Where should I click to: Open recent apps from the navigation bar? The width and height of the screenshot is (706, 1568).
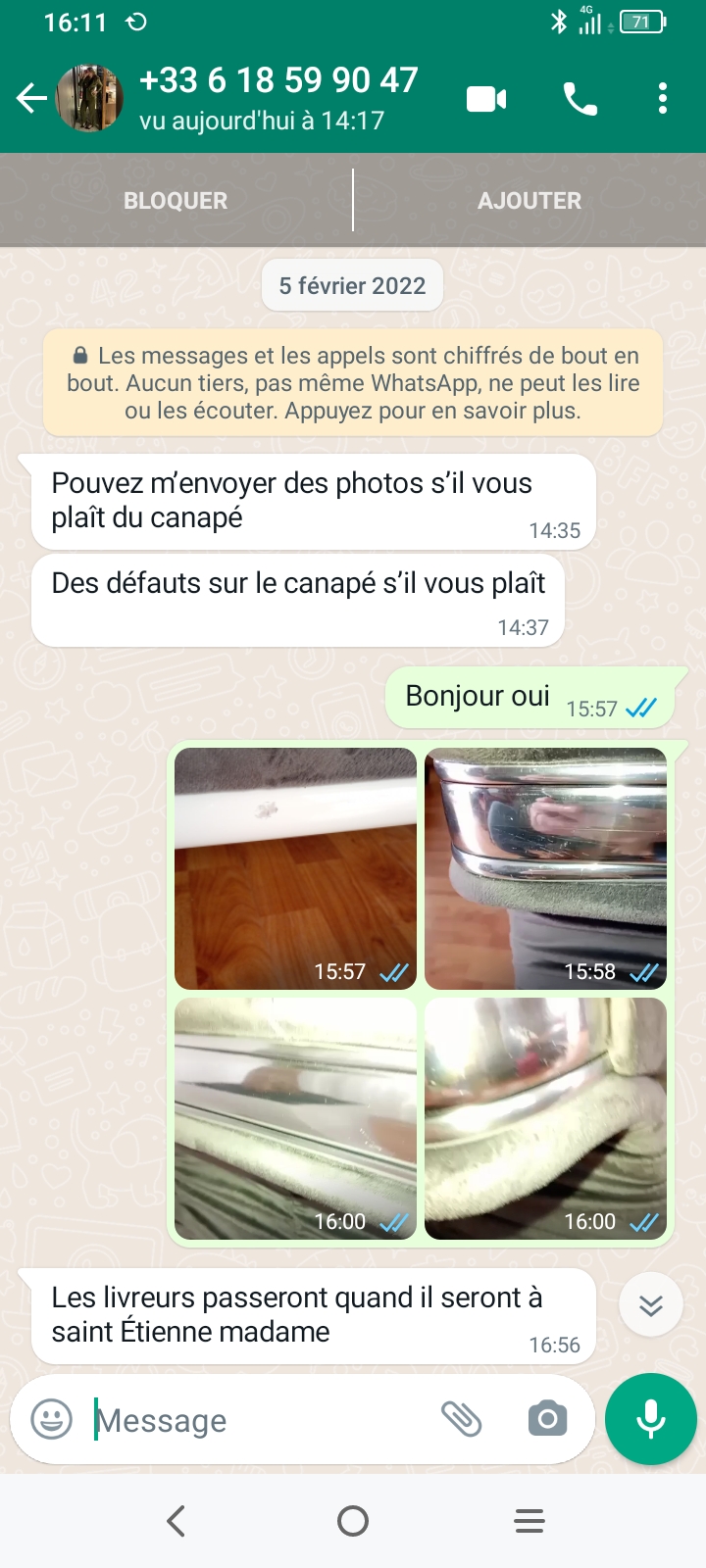click(x=529, y=1521)
